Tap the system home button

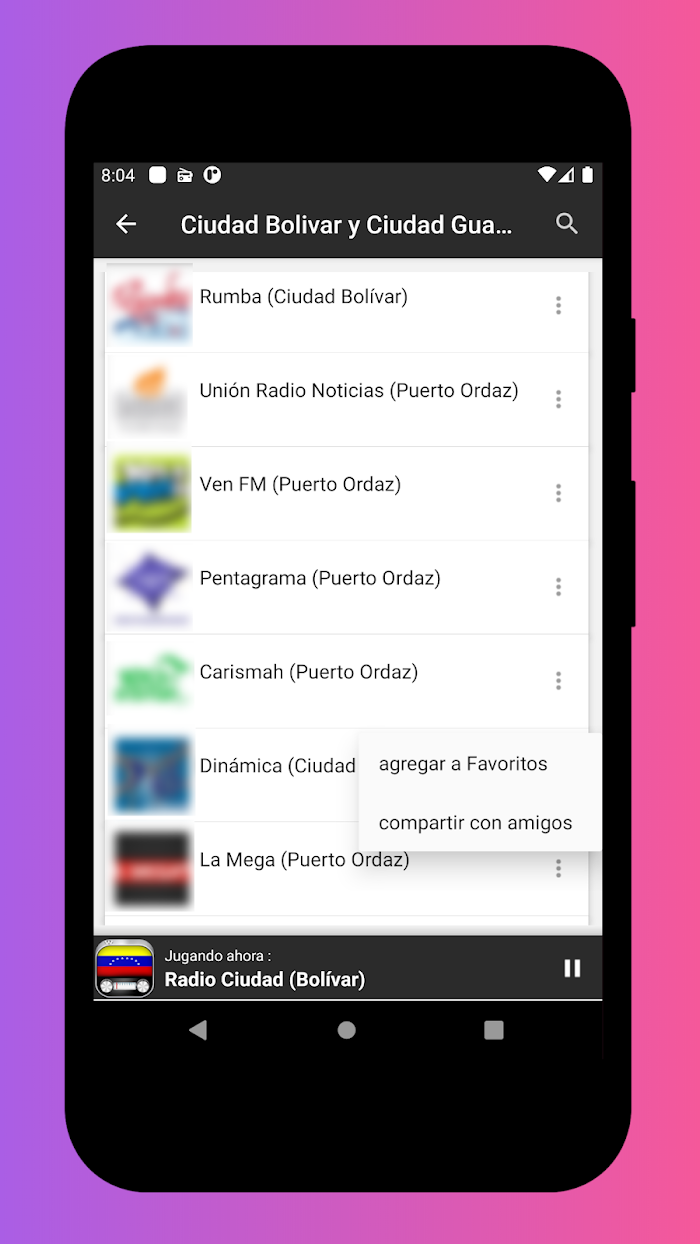point(346,1030)
